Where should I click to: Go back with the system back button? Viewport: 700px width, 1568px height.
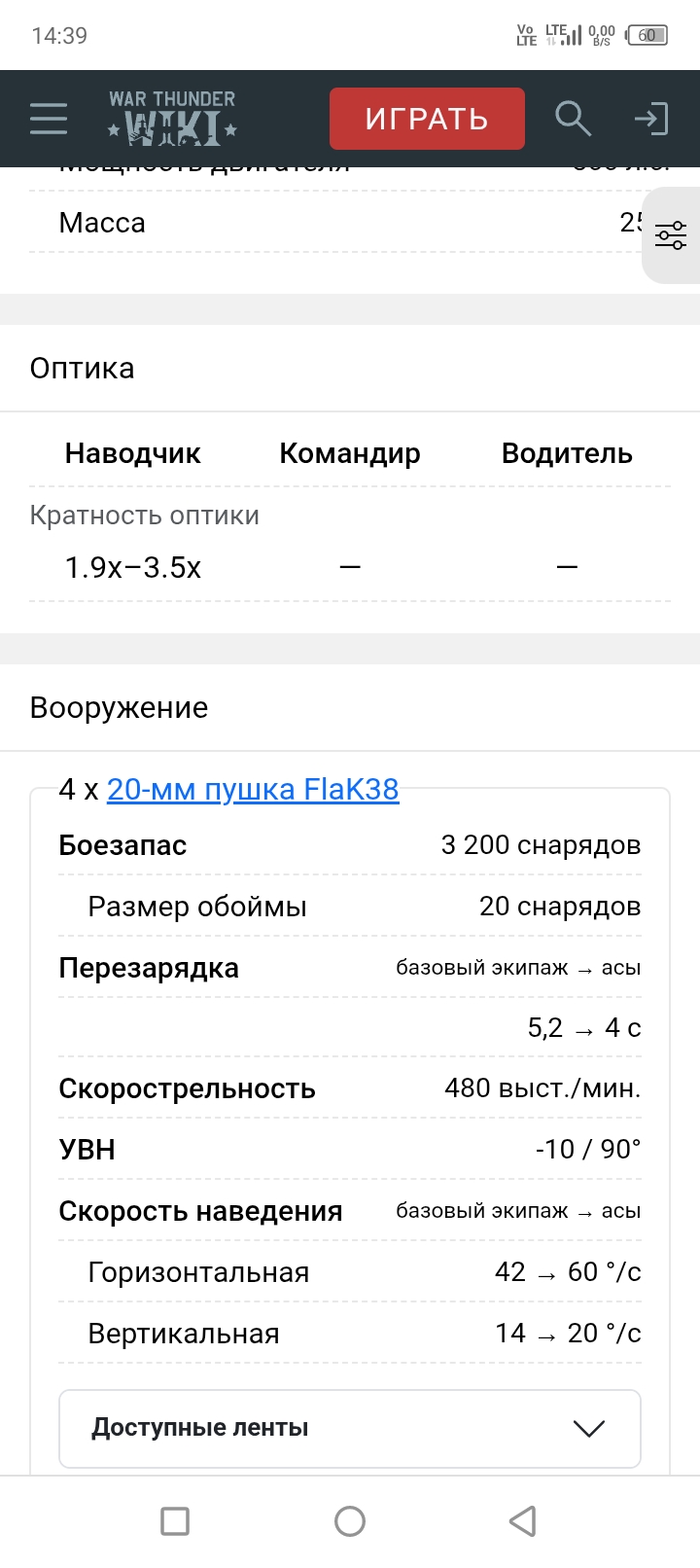tap(523, 1521)
